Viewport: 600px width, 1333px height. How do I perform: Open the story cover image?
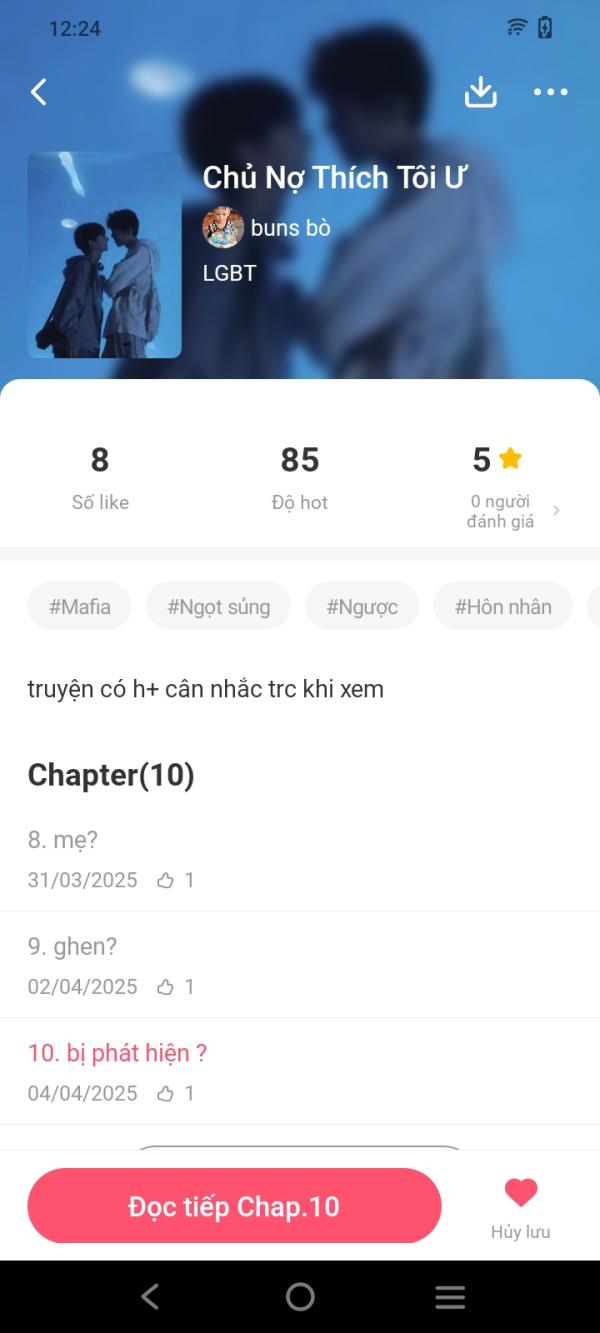[105, 255]
